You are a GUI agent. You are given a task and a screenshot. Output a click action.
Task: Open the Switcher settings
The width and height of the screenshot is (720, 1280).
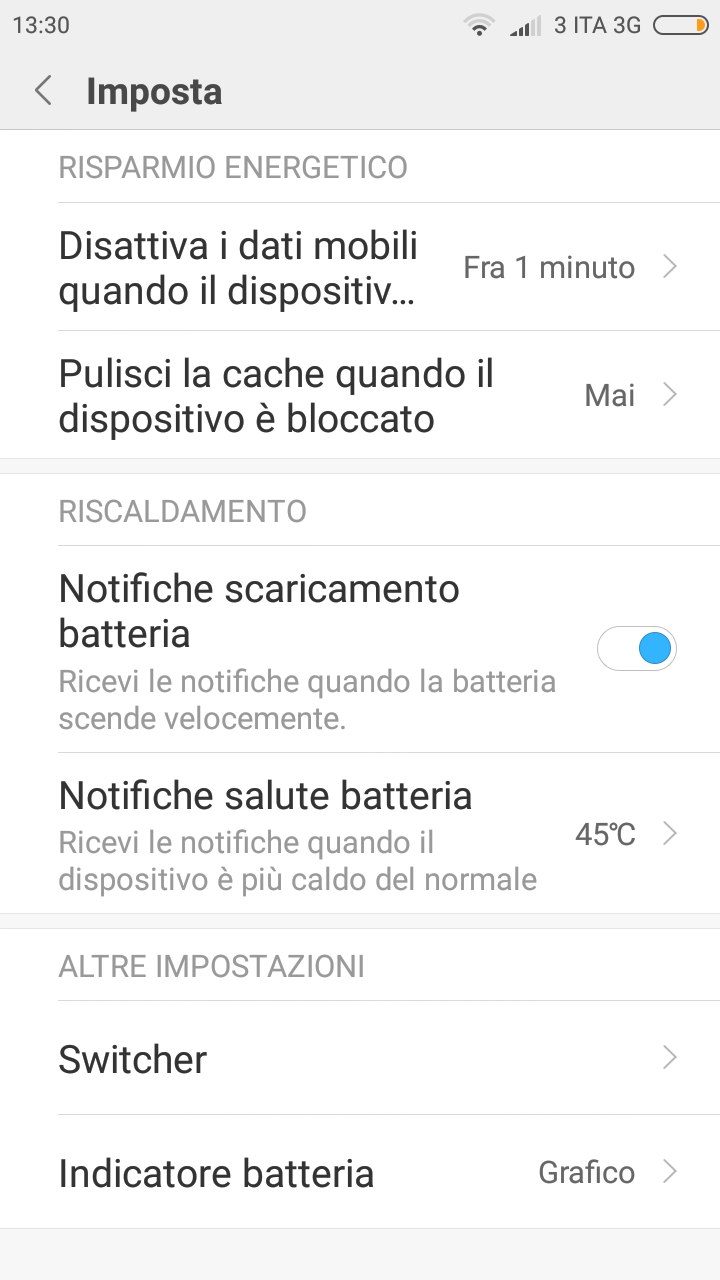[x=360, y=1058]
